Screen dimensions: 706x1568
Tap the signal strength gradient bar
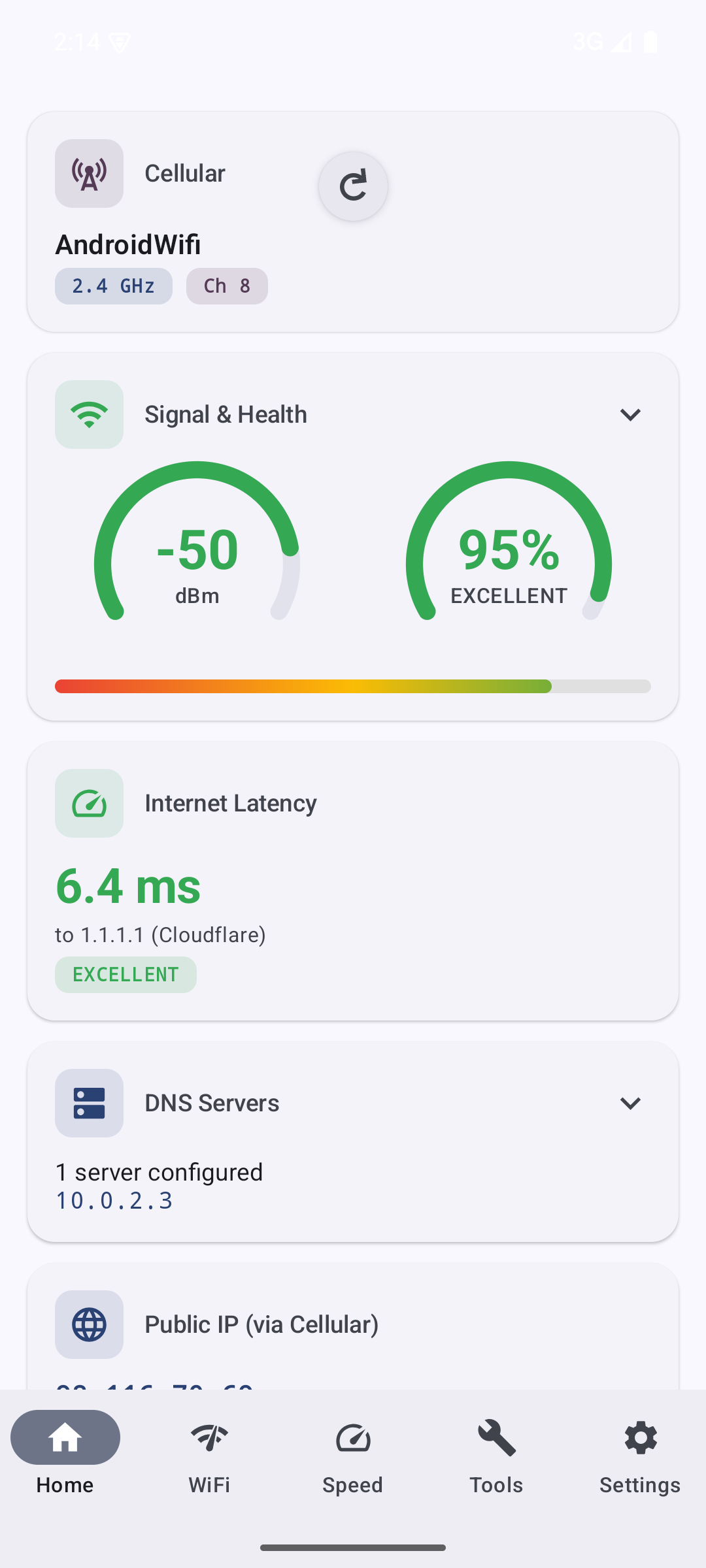pos(353,686)
